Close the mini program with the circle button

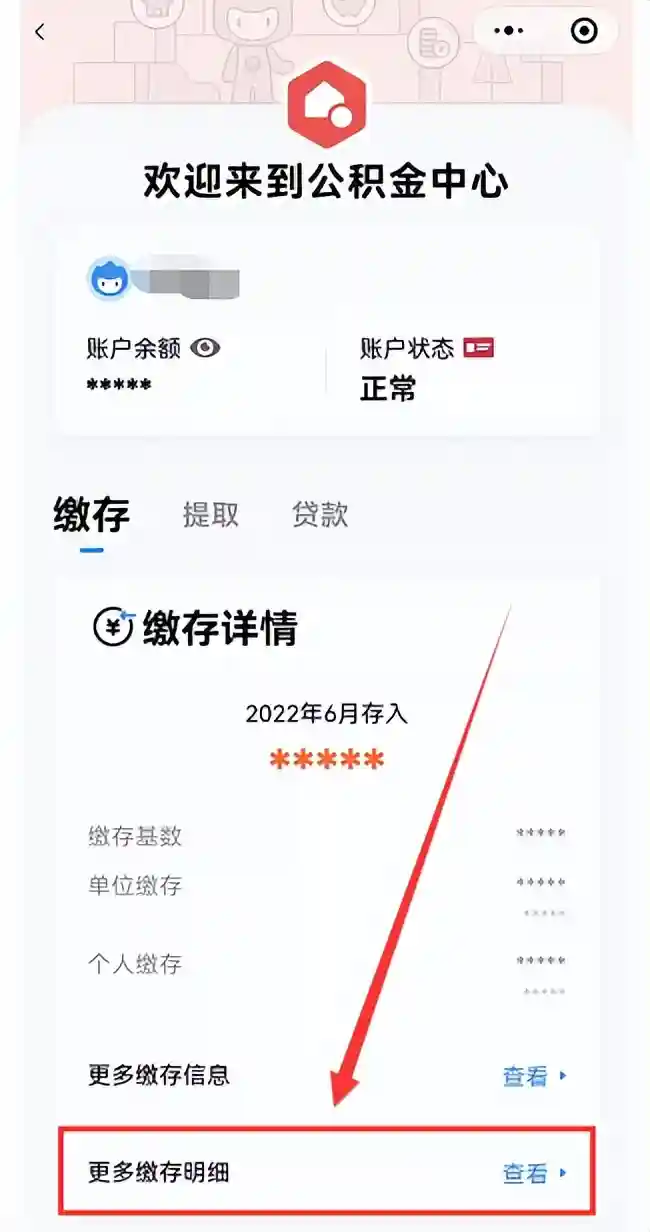583,32
